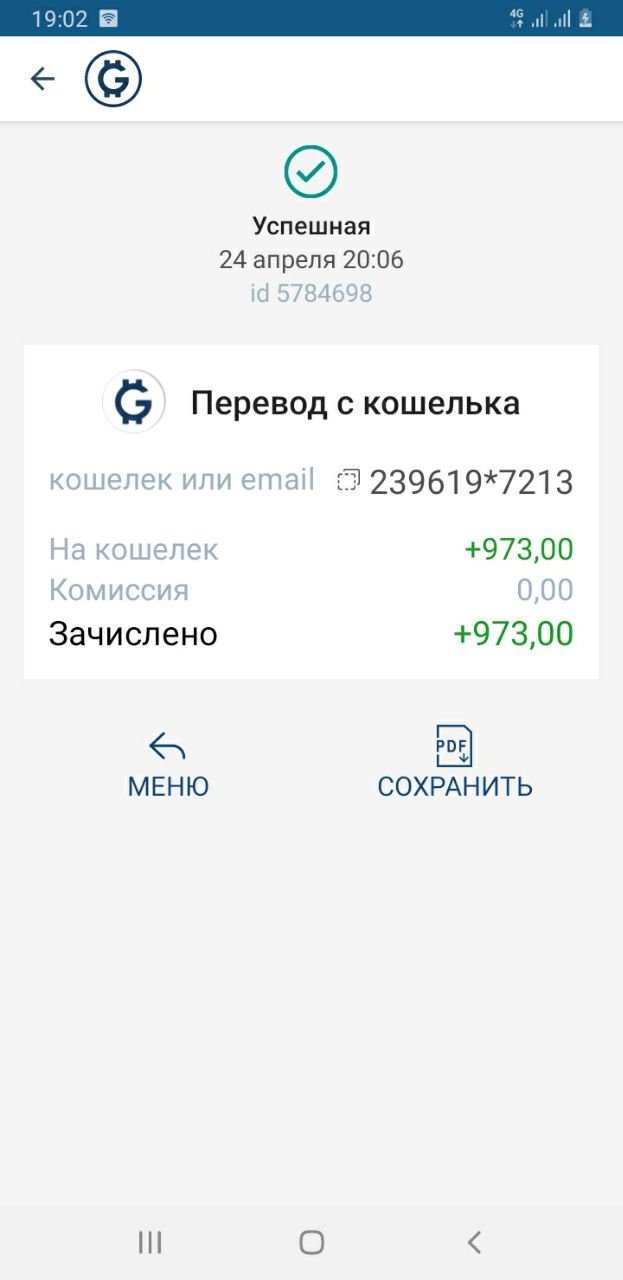Return to the МЕНЮ screen
The image size is (623, 1280).
click(x=168, y=764)
